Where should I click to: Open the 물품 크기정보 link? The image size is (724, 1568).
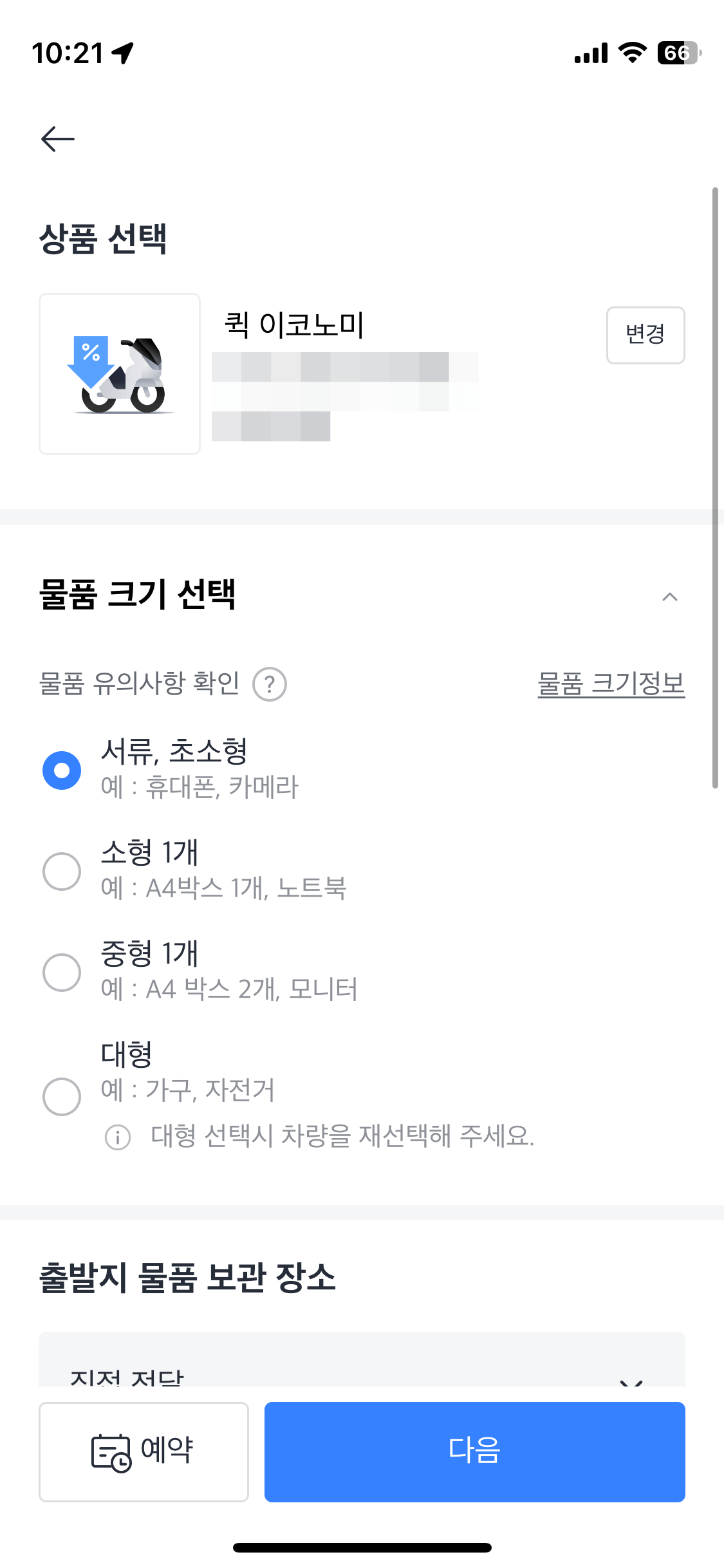pyautogui.click(x=611, y=684)
